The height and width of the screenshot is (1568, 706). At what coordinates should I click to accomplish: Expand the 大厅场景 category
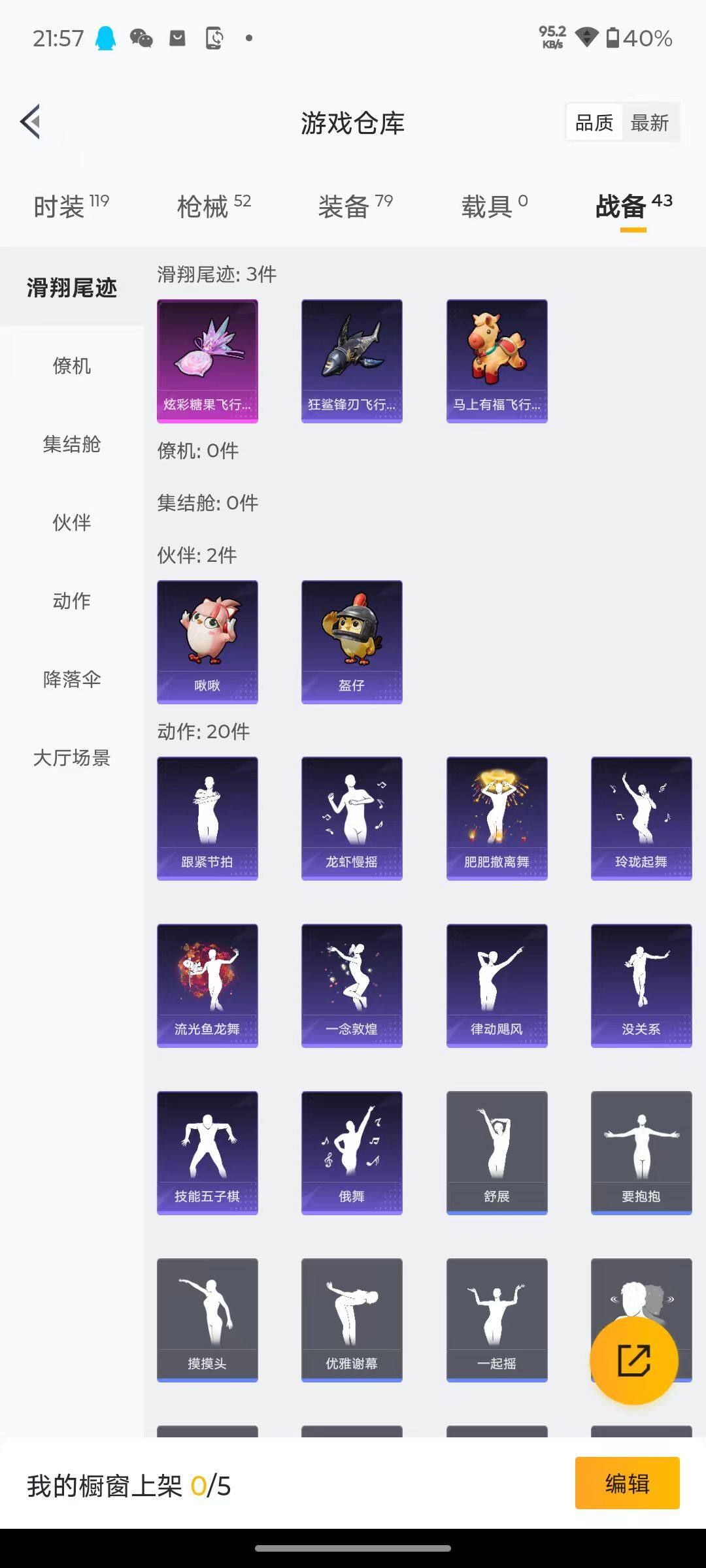[x=71, y=759]
